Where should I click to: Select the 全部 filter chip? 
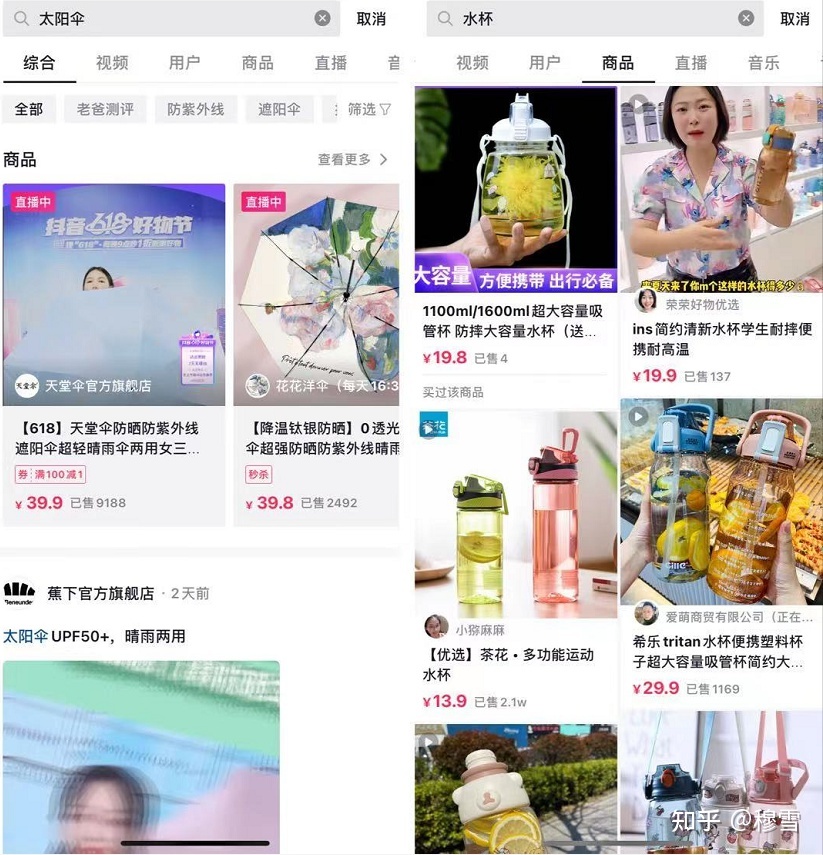(x=29, y=109)
